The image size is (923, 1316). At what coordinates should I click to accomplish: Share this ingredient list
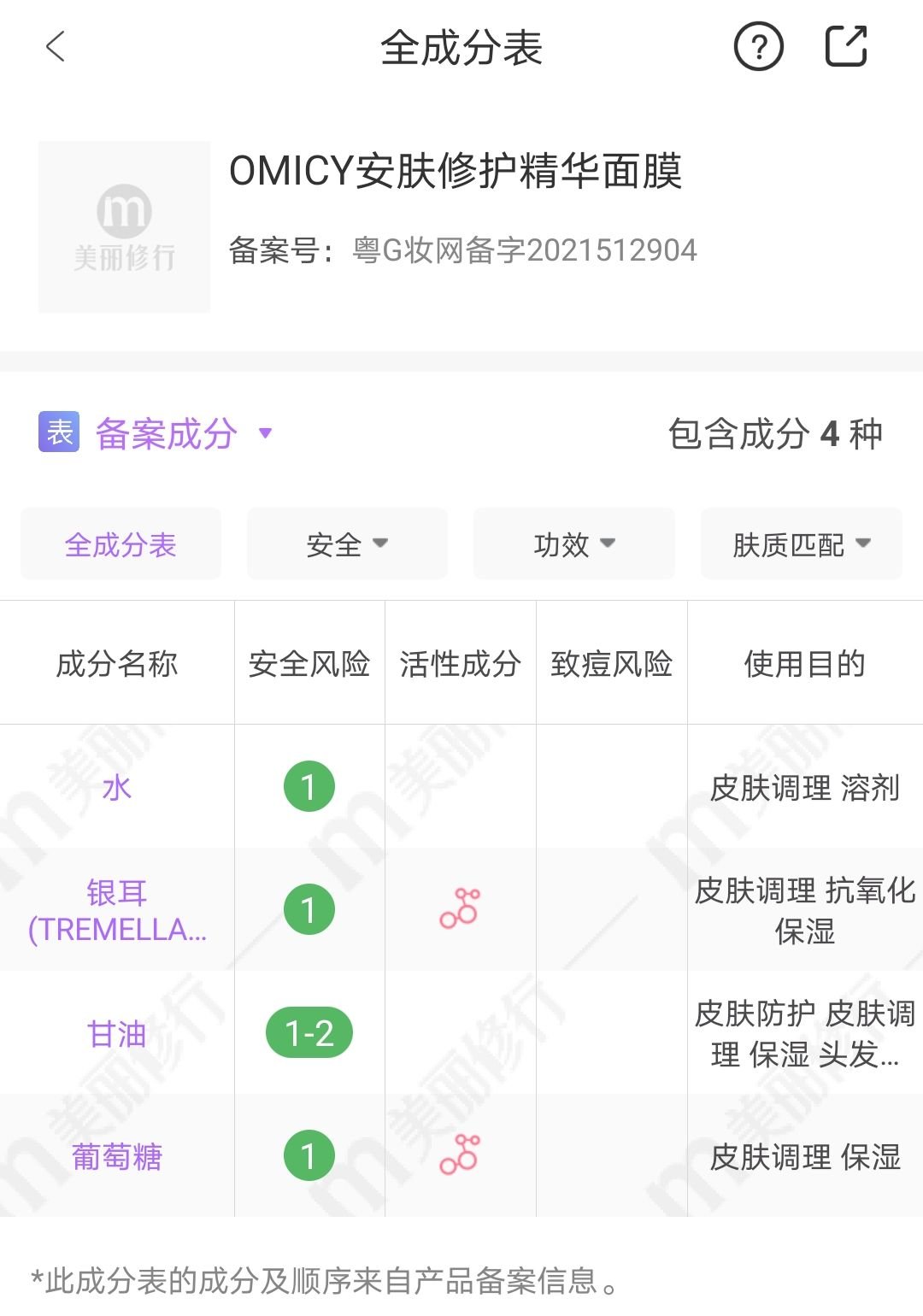click(x=846, y=47)
